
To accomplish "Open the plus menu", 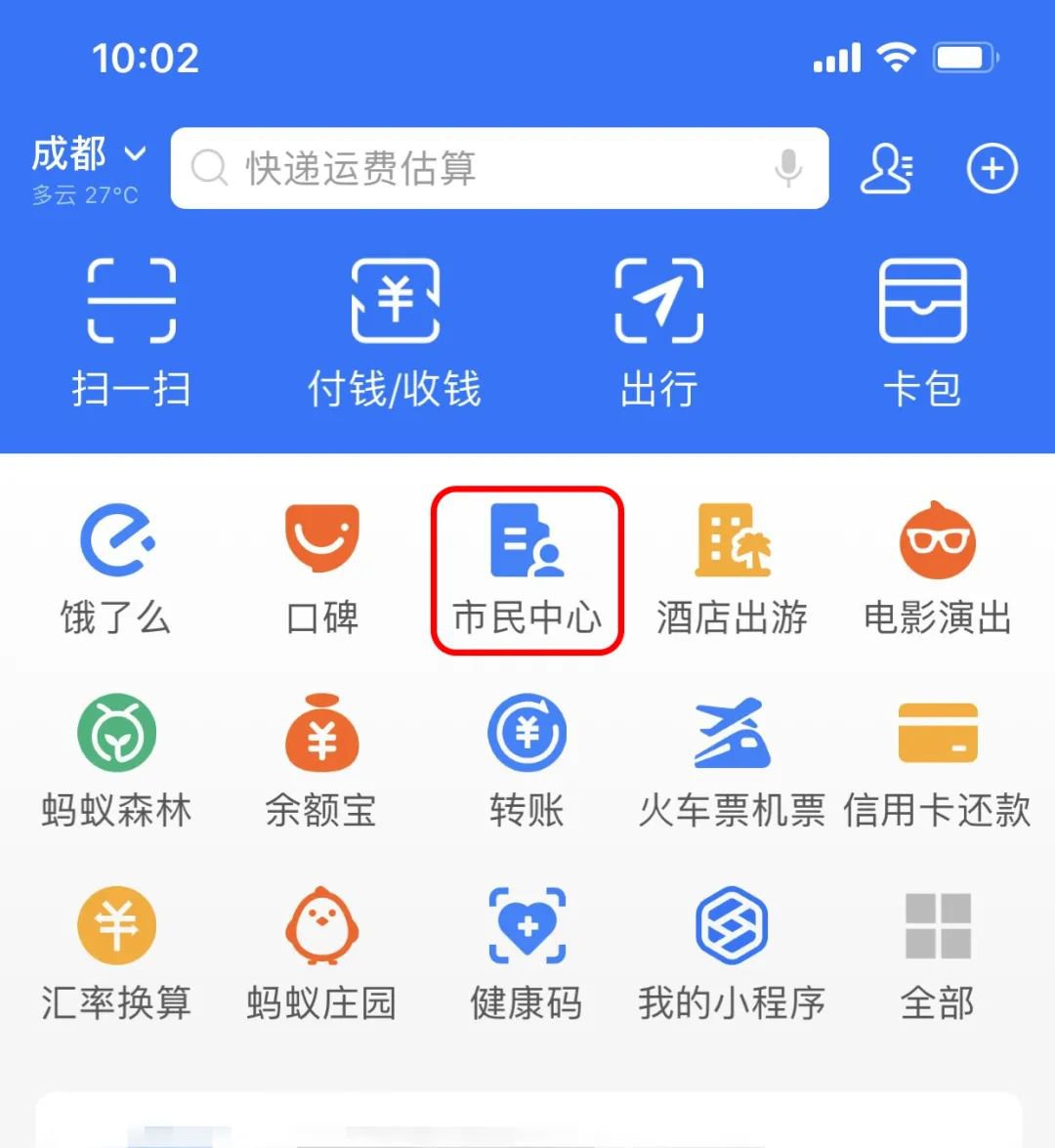I will coord(992,169).
